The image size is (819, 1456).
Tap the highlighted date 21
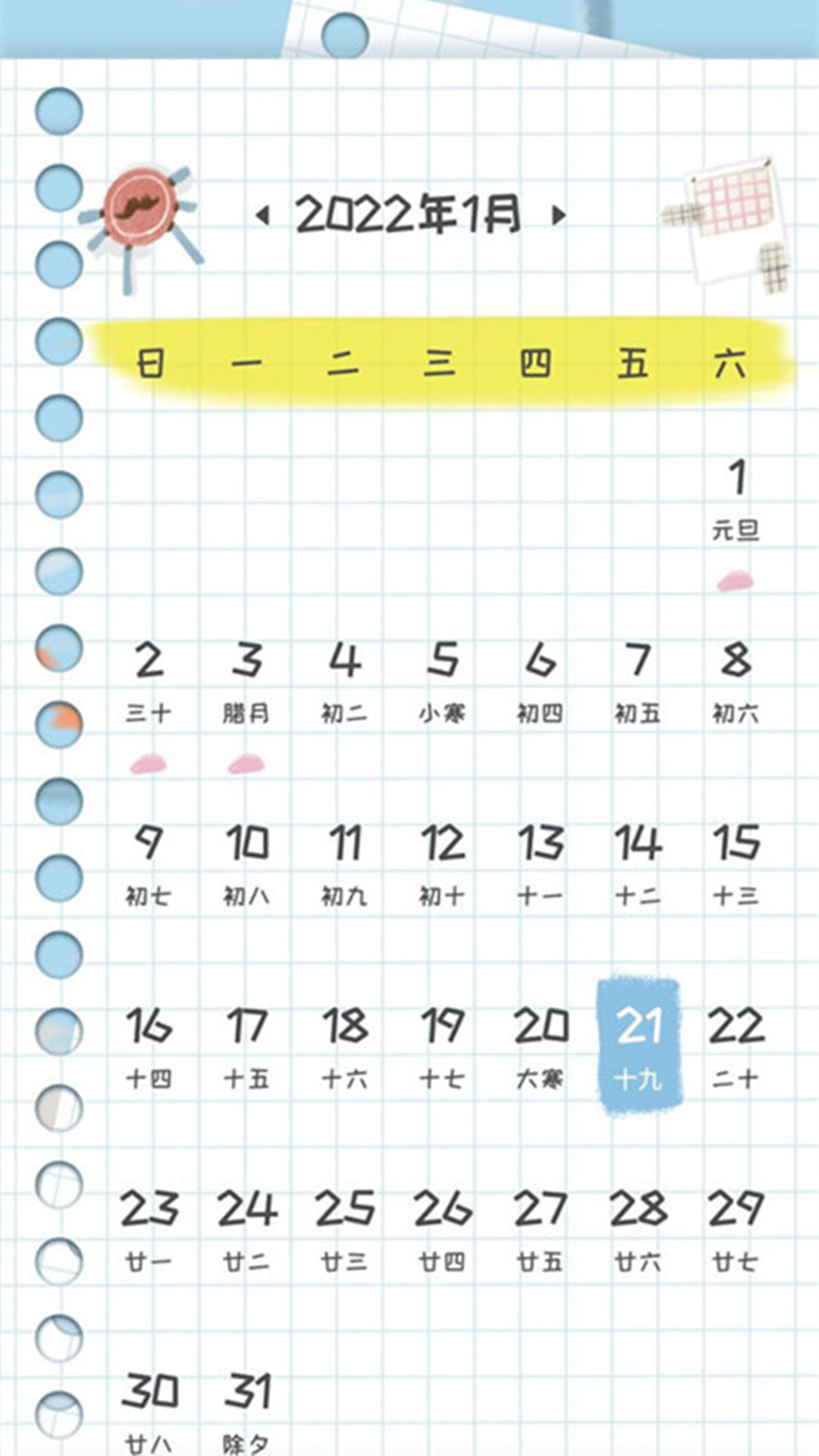click(x=639, y=1046)
